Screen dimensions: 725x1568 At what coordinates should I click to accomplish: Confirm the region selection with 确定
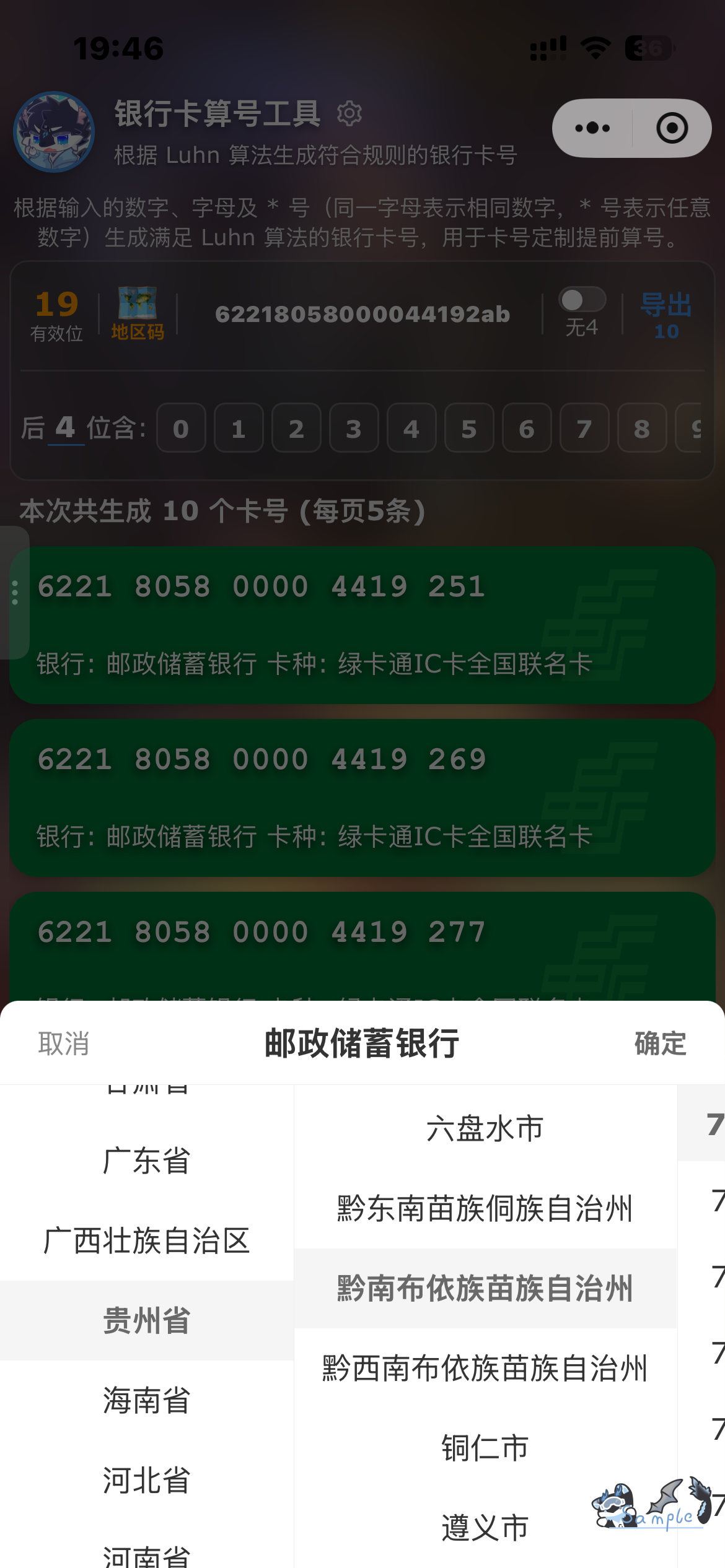pos(661,1044)
